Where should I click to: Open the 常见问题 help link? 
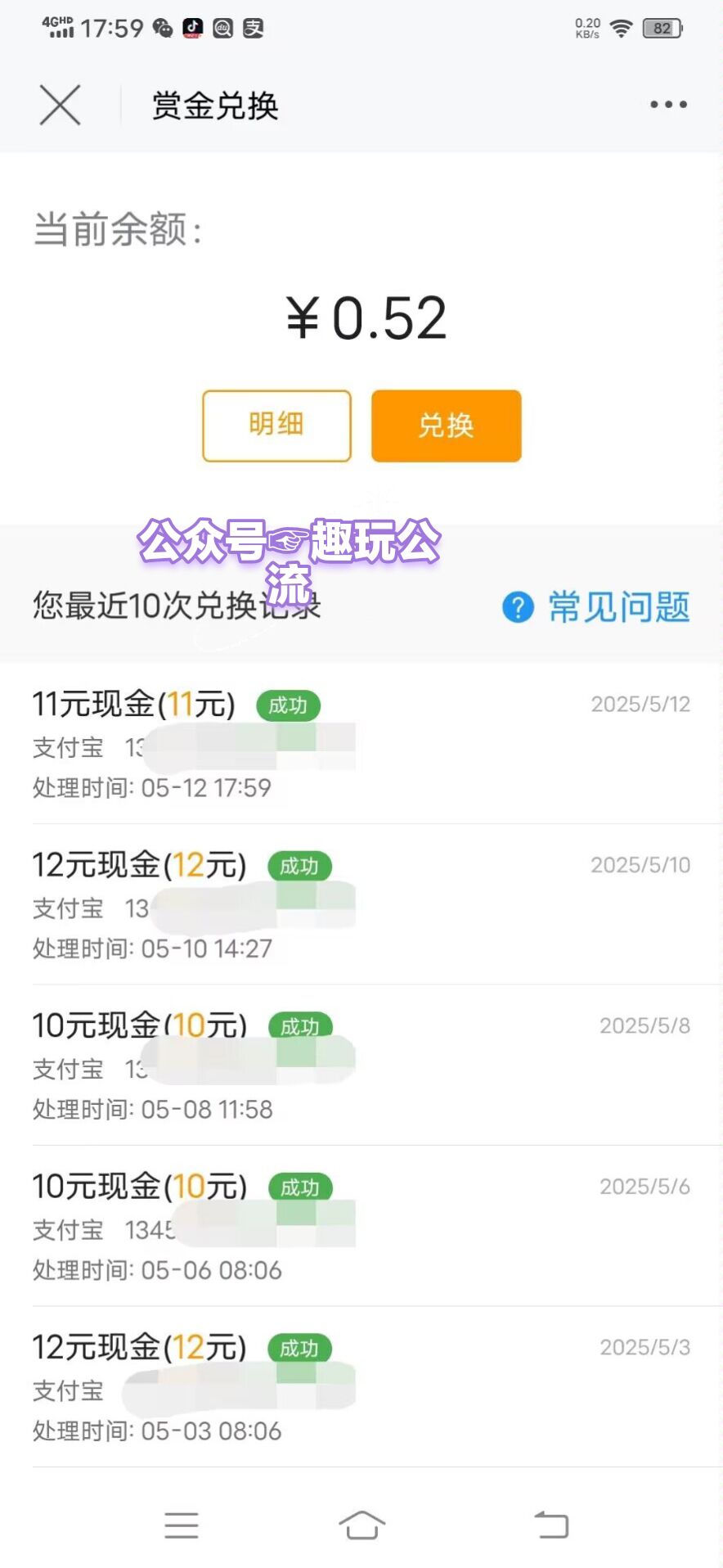coord(596,607)
